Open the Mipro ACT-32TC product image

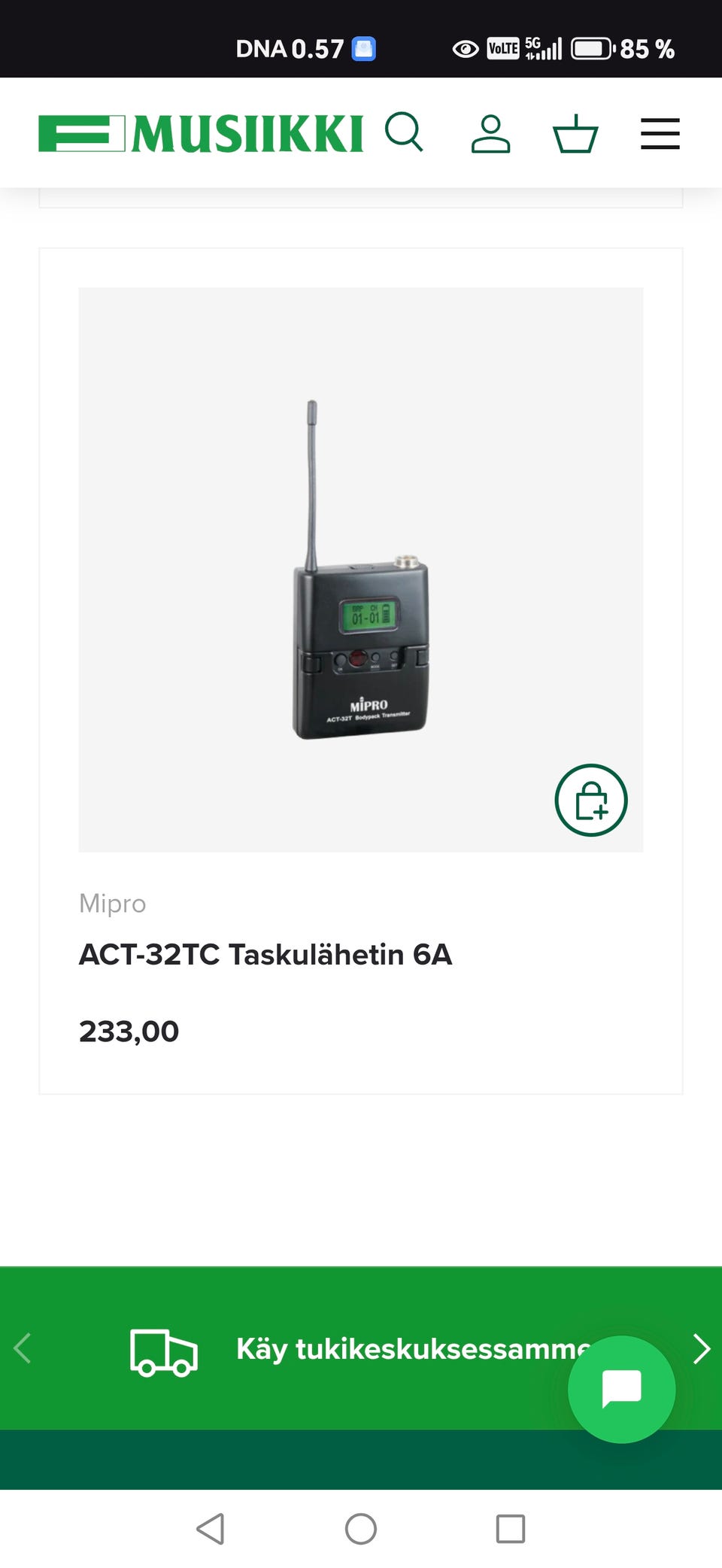tap(360, 569)
